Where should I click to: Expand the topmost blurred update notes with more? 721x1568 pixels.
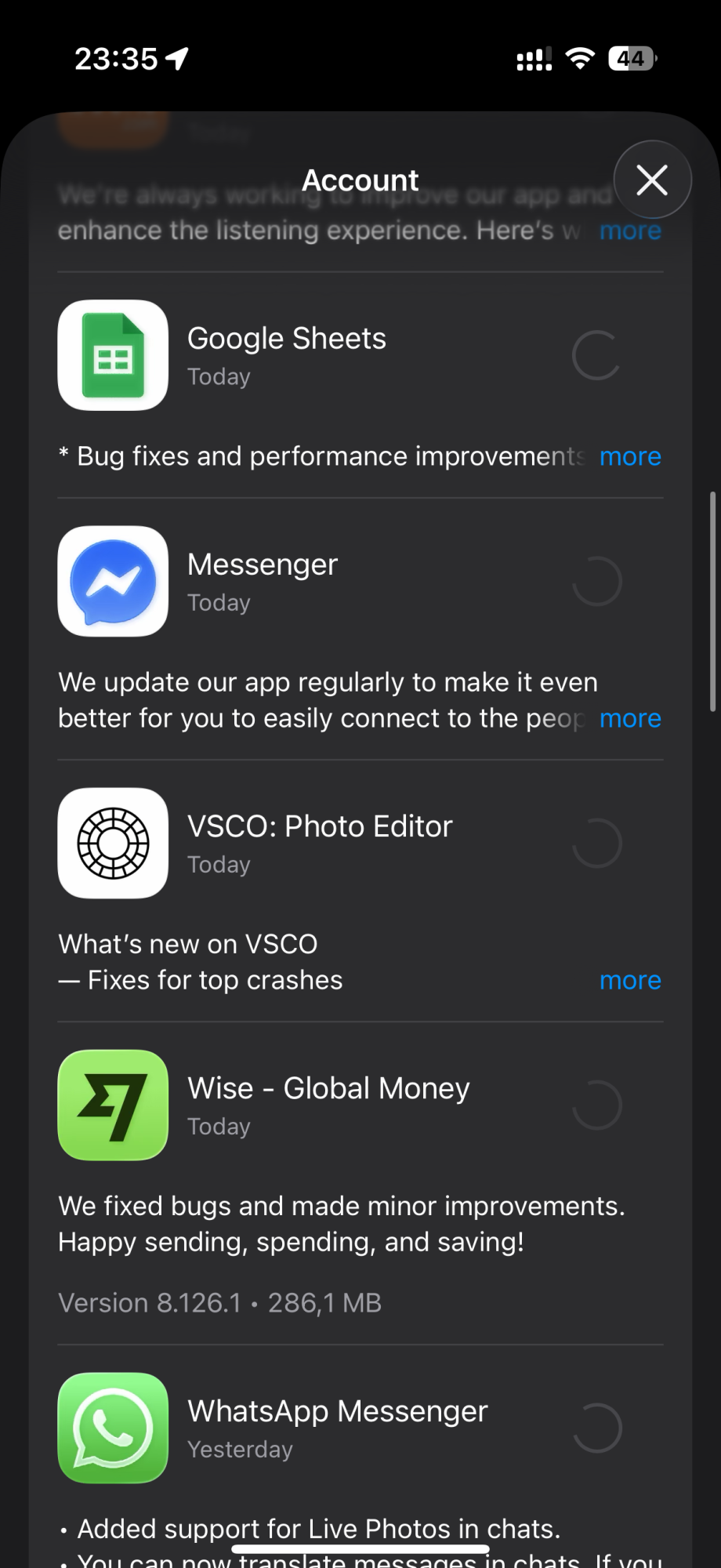point(630,230)
